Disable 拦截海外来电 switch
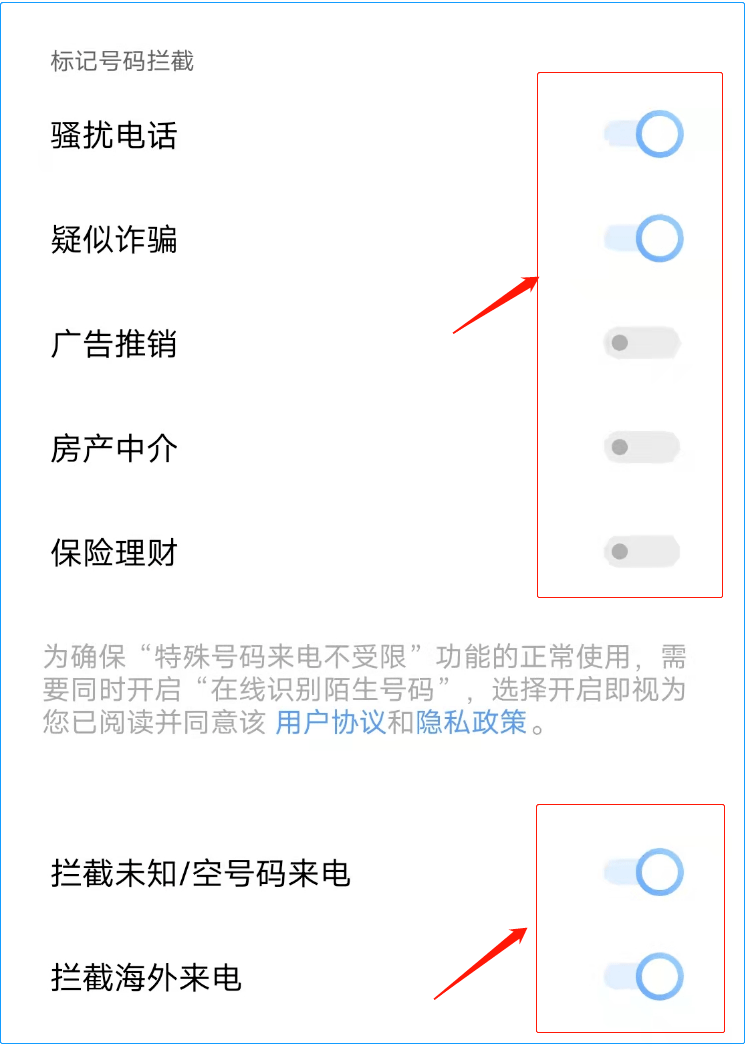 coord(643,977)
